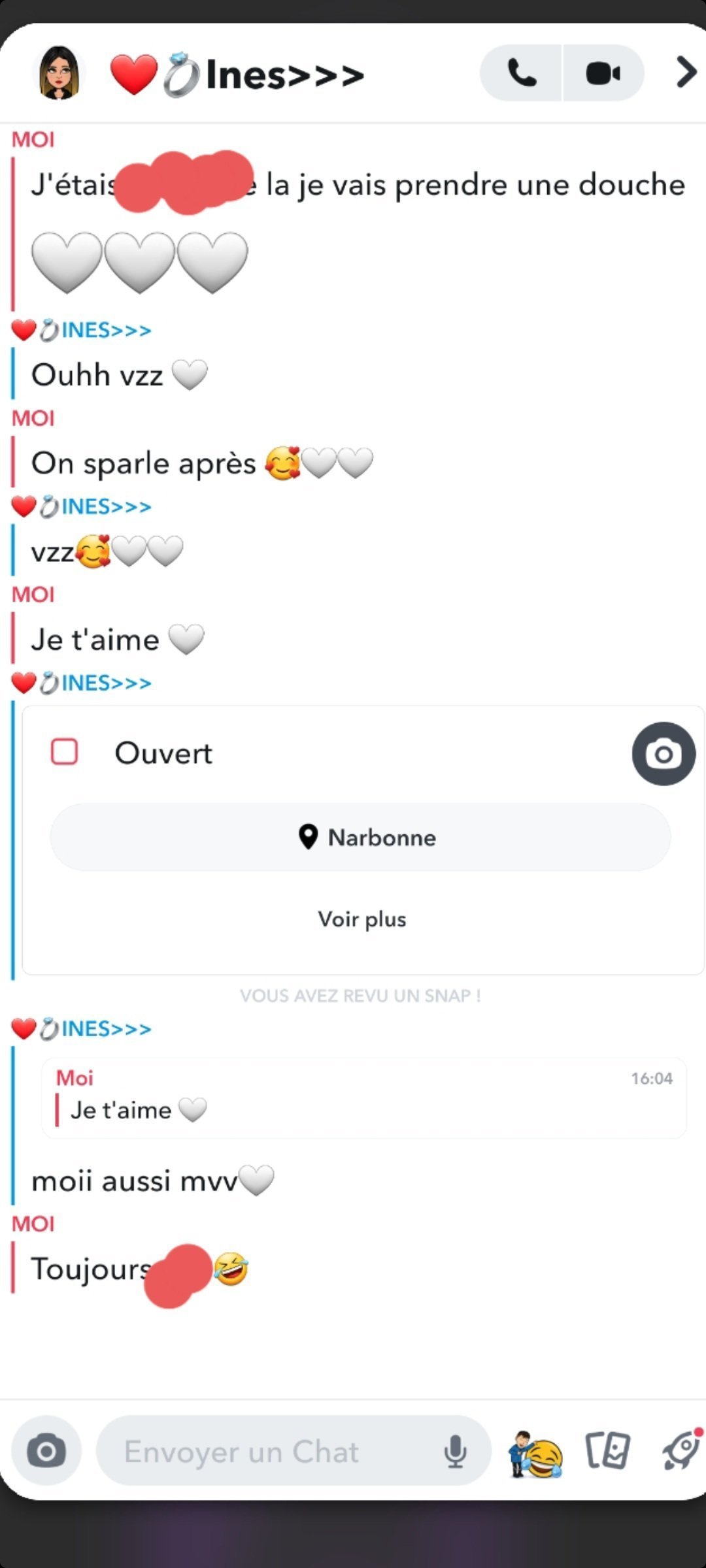Tap the microphone for a voice note
Image resolution: width=706 pixels, height=1568 pixels.
click(x=455, y=1452)
